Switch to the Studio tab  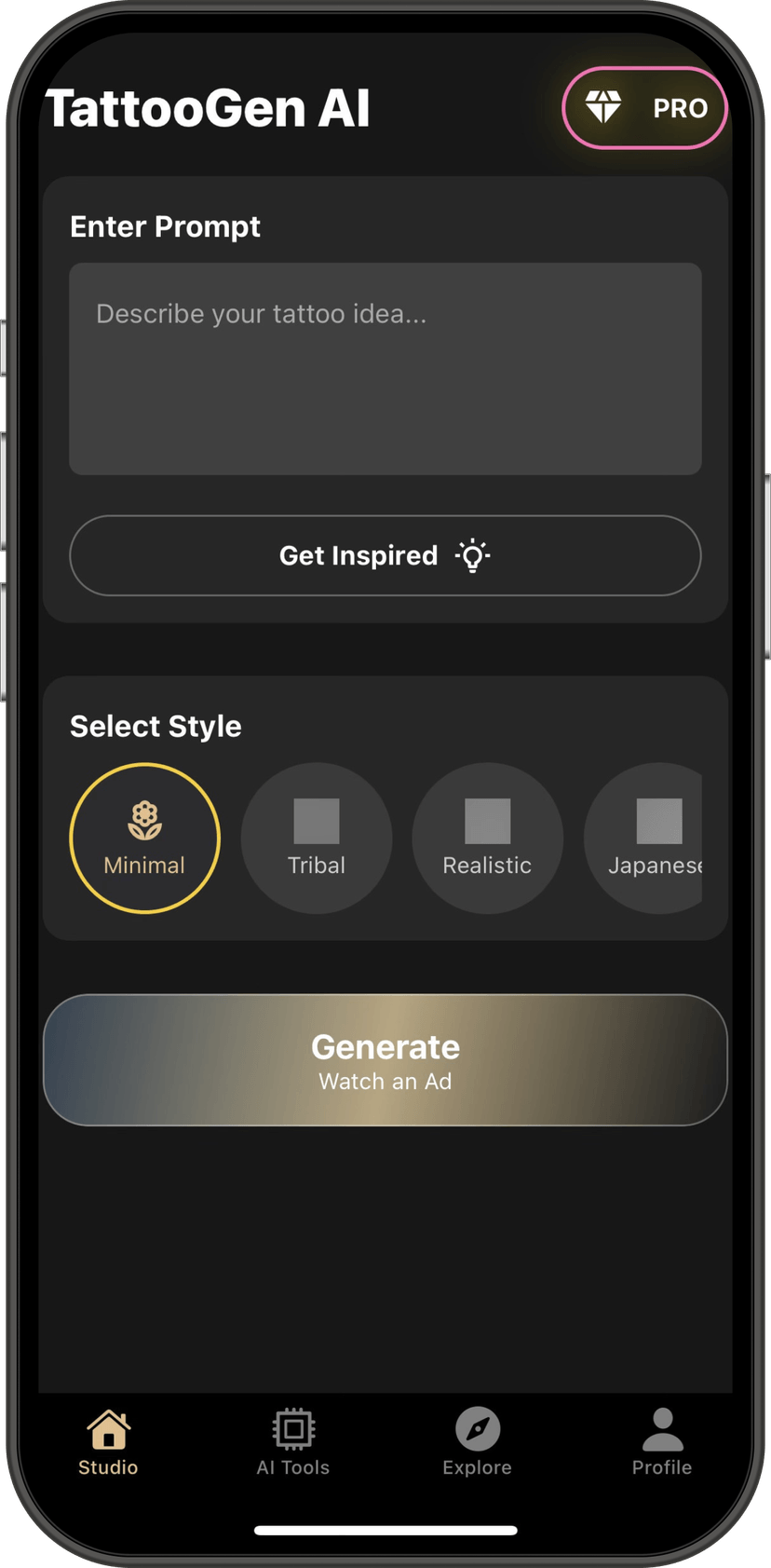108,1442
